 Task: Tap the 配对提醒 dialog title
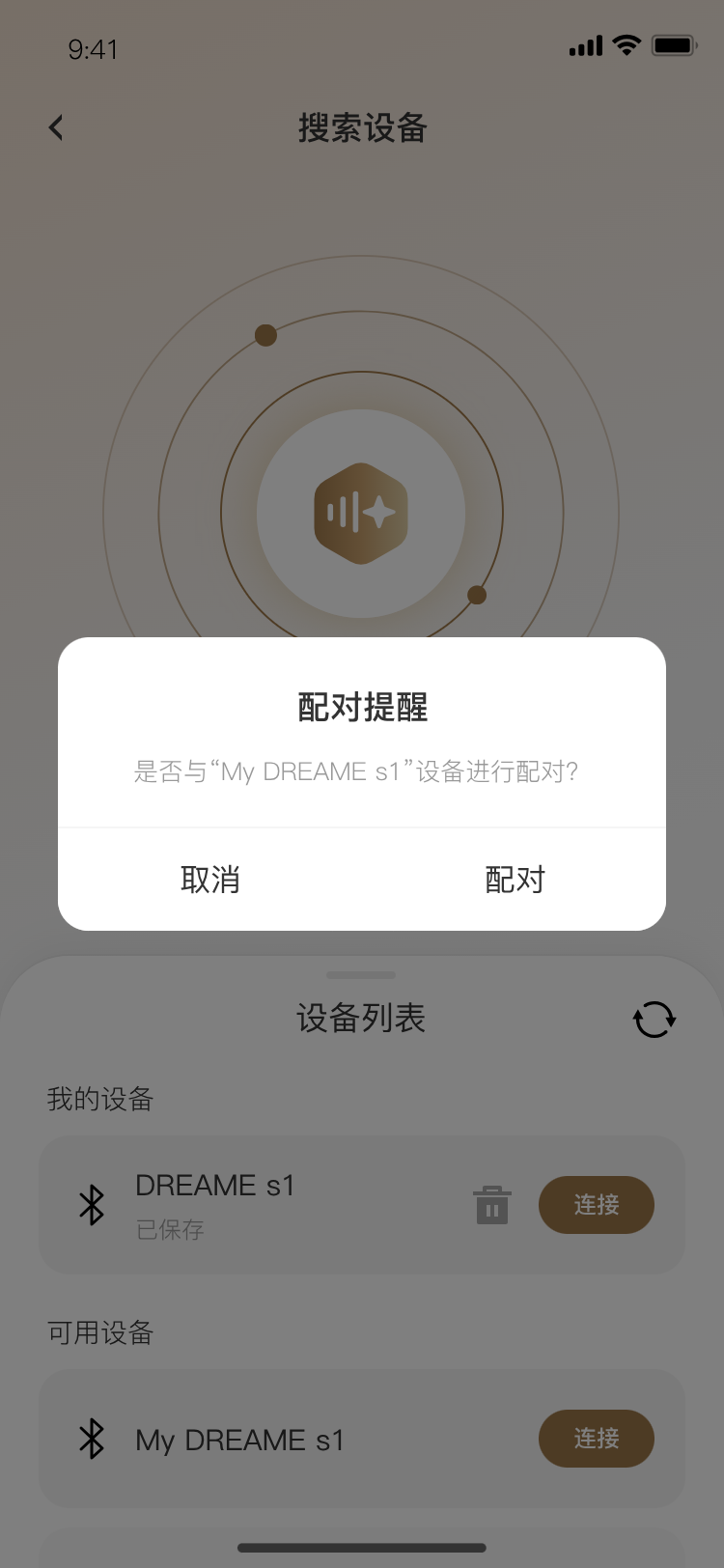(x=361, y=707)
